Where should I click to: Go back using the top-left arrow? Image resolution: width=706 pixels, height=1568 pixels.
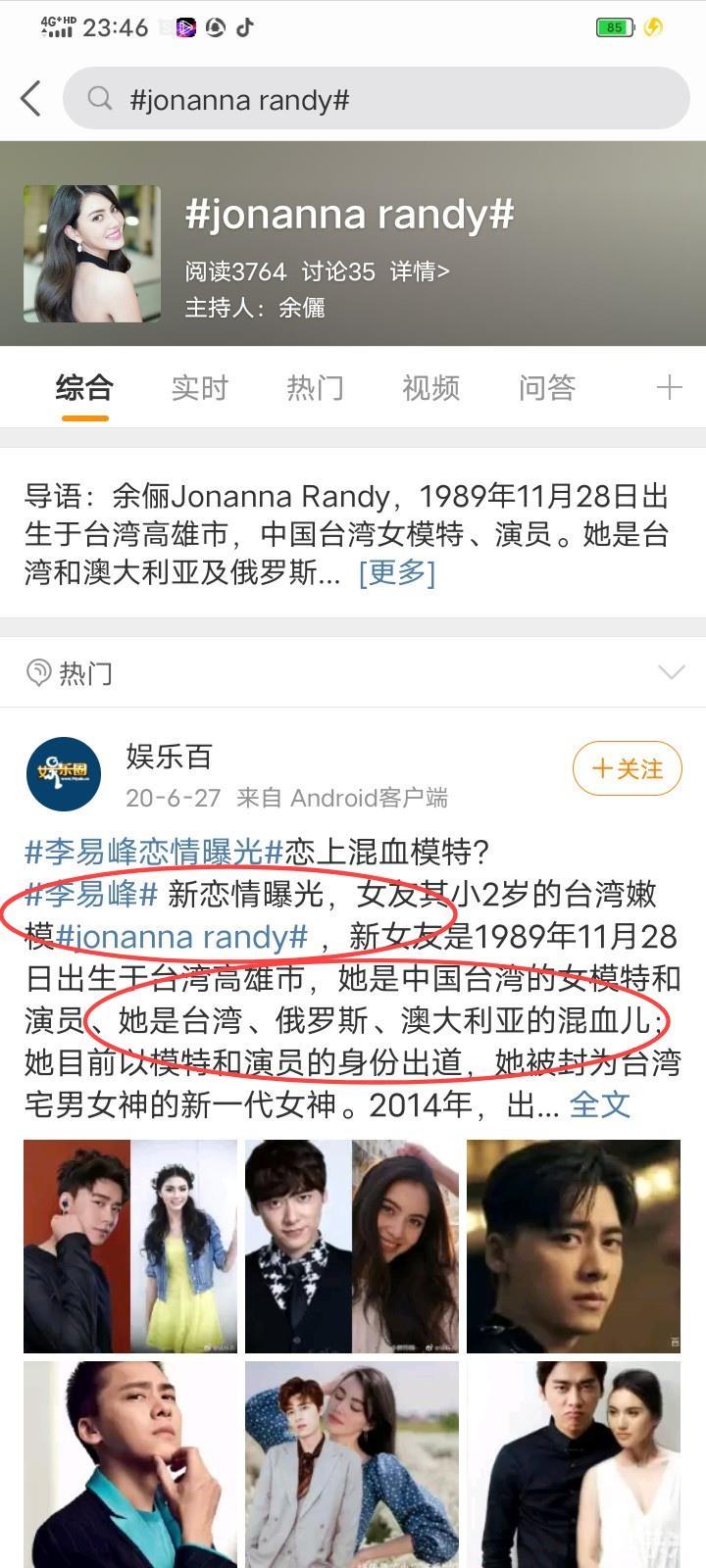(31, 99)
